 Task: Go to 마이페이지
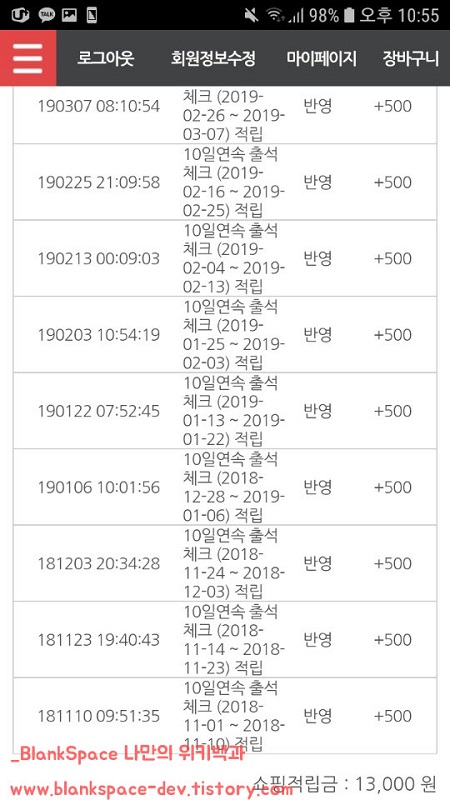[x=321, y=59]
